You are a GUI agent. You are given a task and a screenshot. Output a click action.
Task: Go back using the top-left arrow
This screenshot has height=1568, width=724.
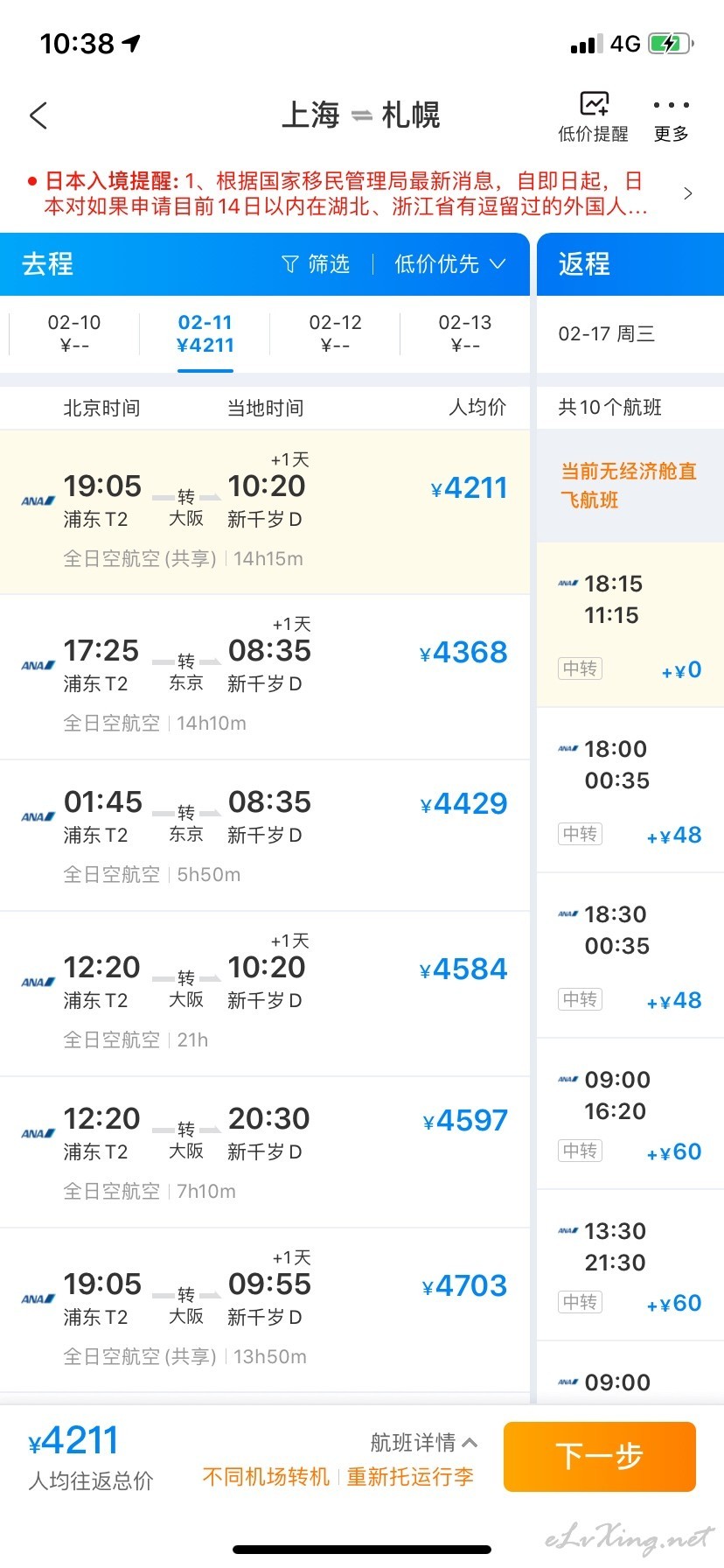[x=38, y=115]
